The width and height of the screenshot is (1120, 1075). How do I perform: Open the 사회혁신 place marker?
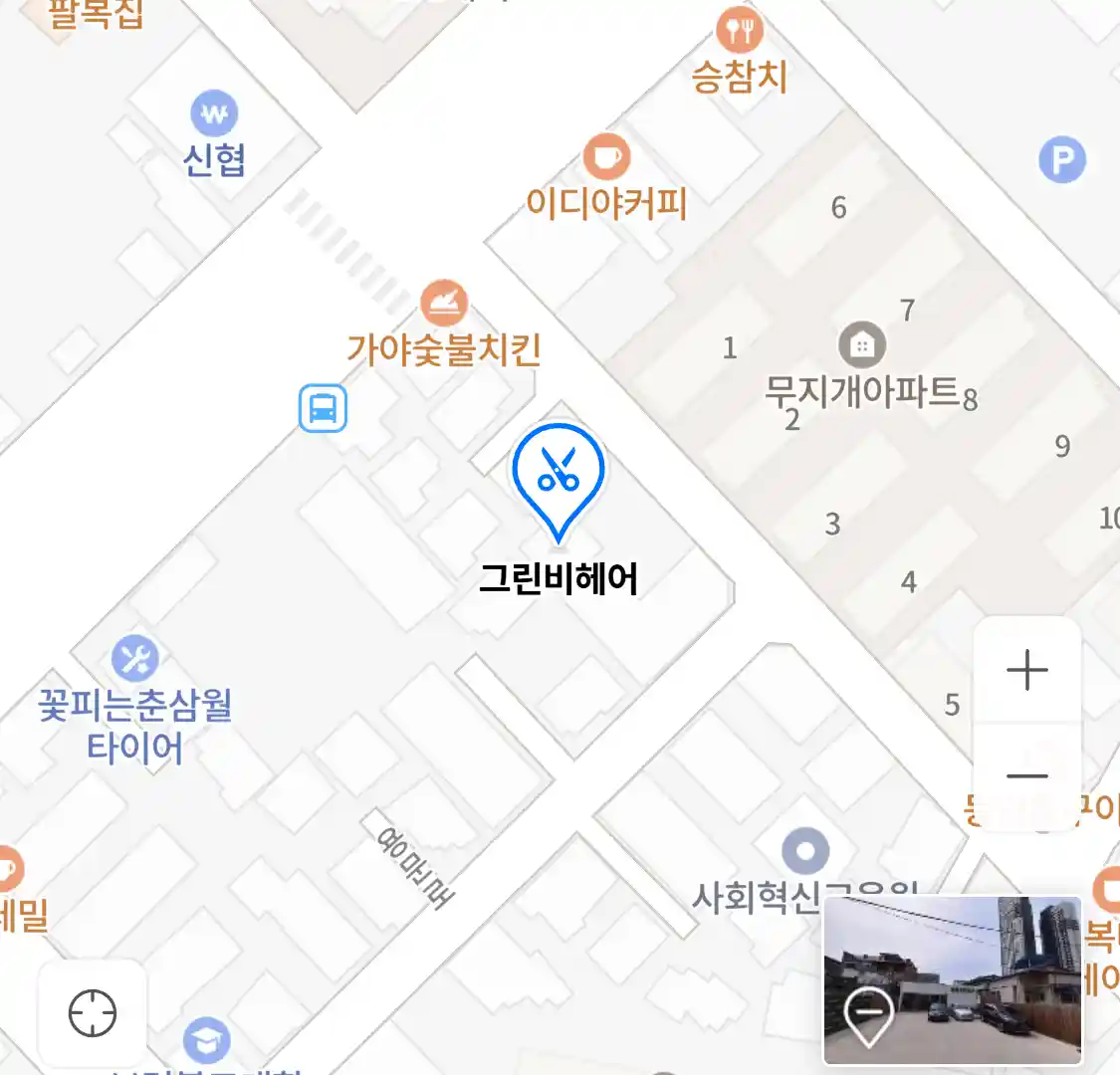point(805,852)
